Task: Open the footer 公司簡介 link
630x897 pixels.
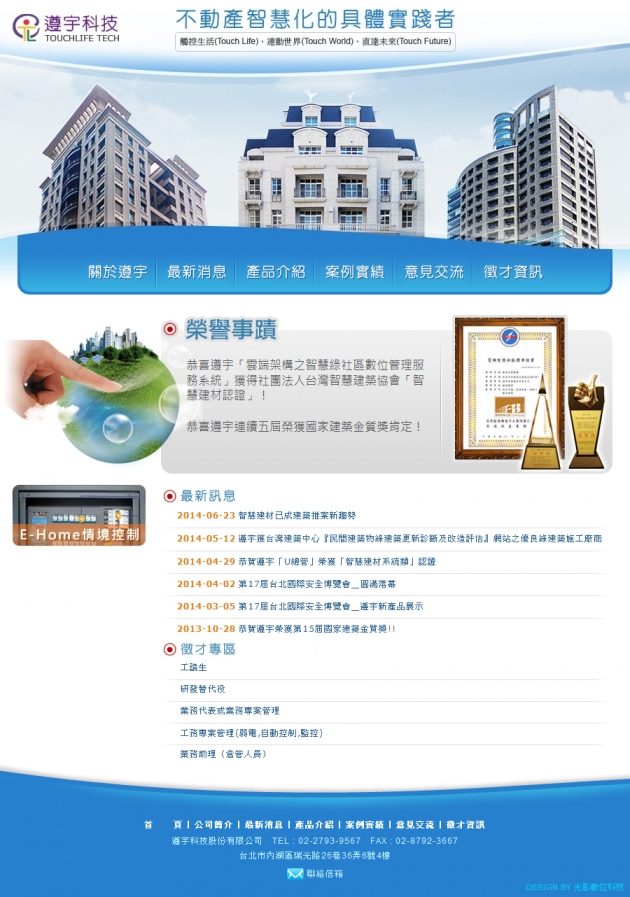Action: [213, 825]
